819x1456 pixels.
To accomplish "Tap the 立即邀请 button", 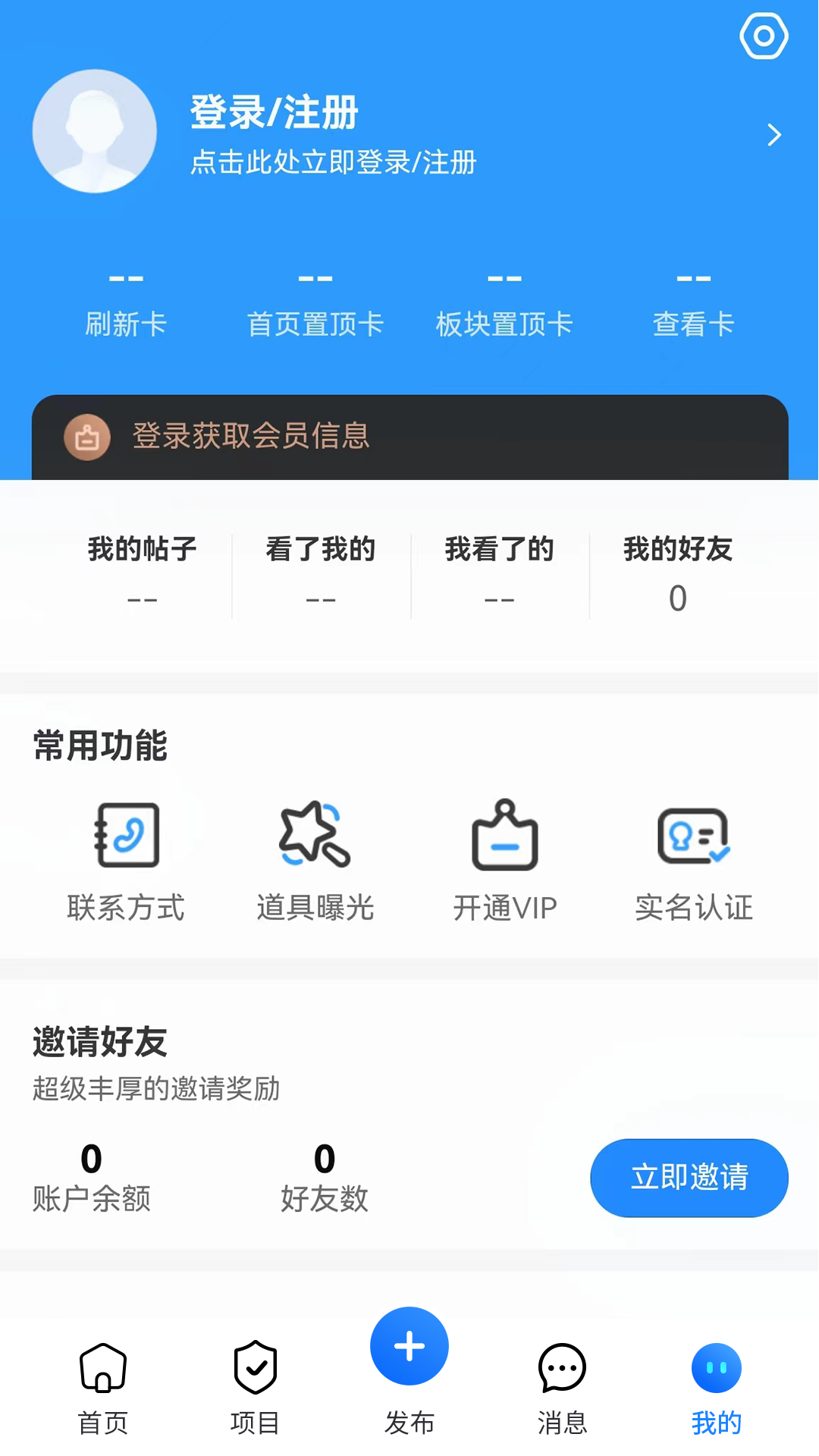I will point(689,1178).
